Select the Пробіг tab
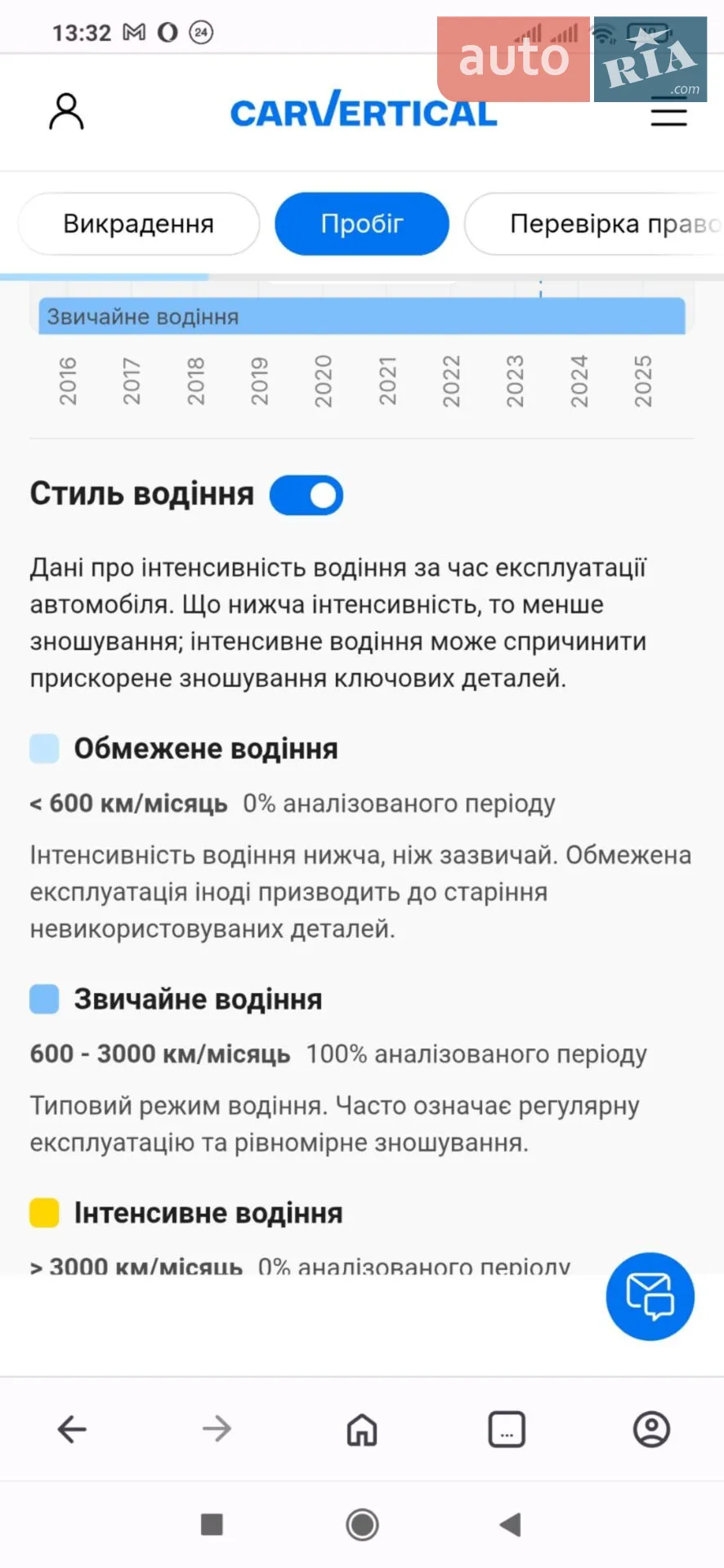The image size is (724, 1568). (362, 224)
